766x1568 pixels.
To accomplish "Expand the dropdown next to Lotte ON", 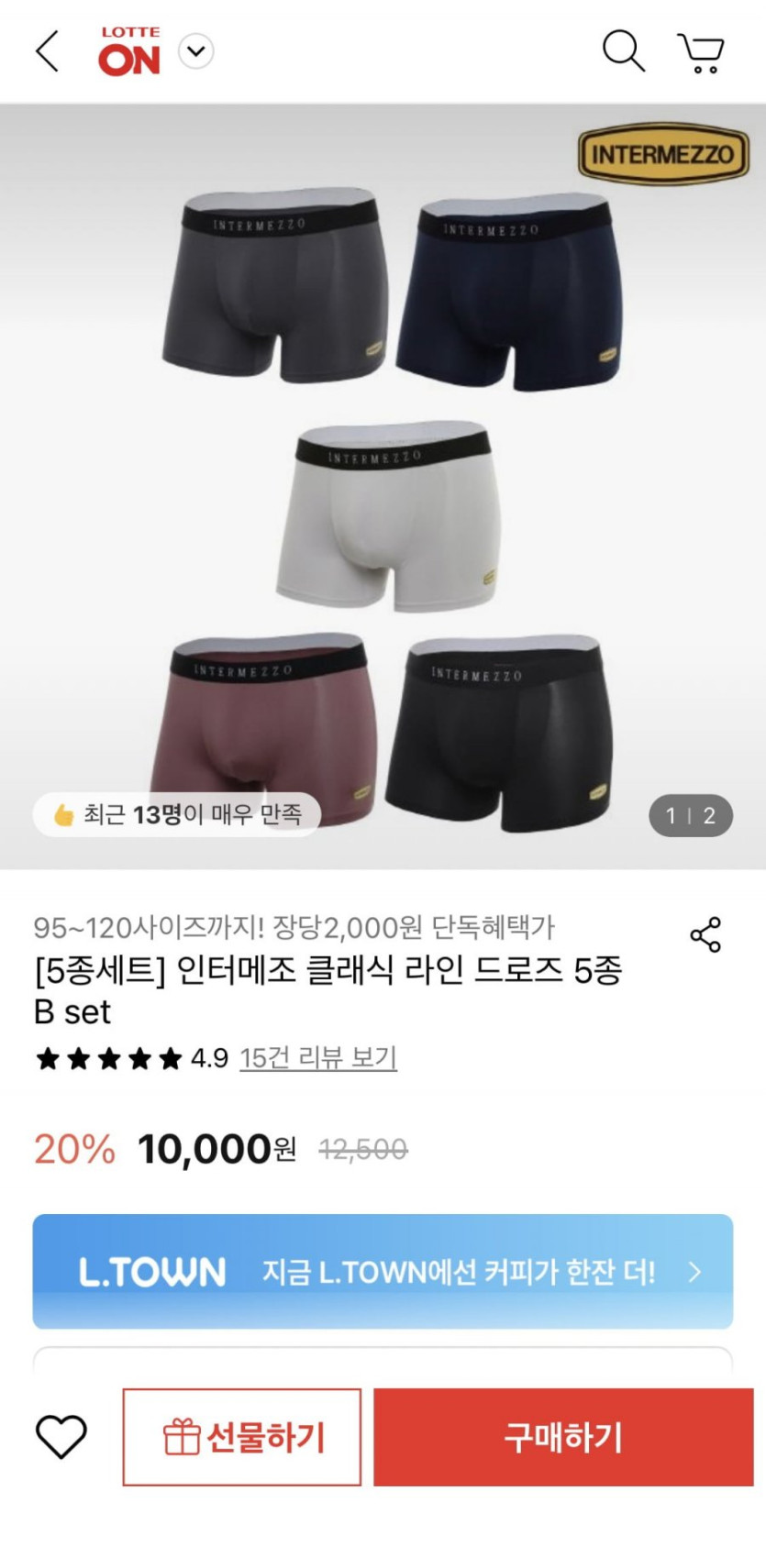I will point(195,51).
